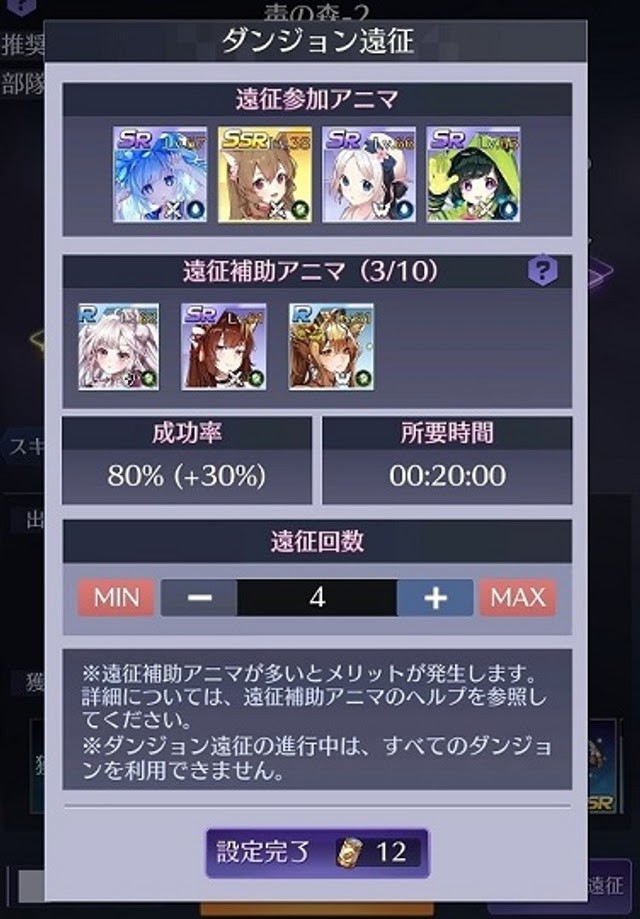Set expedition count to MIN
The image size is (640, 919).
pos(116,597)
